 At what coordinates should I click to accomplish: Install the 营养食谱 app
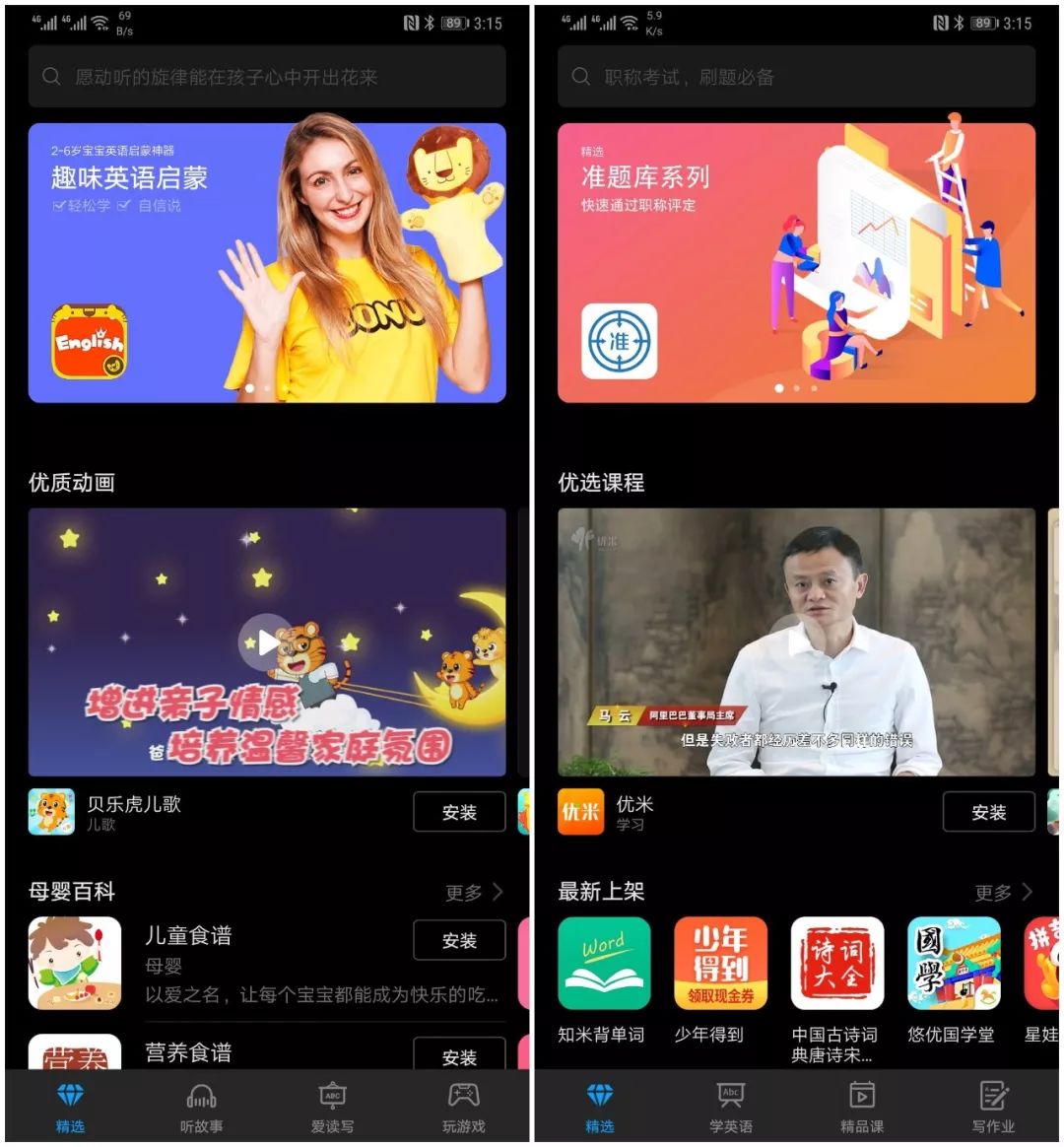459,1054
